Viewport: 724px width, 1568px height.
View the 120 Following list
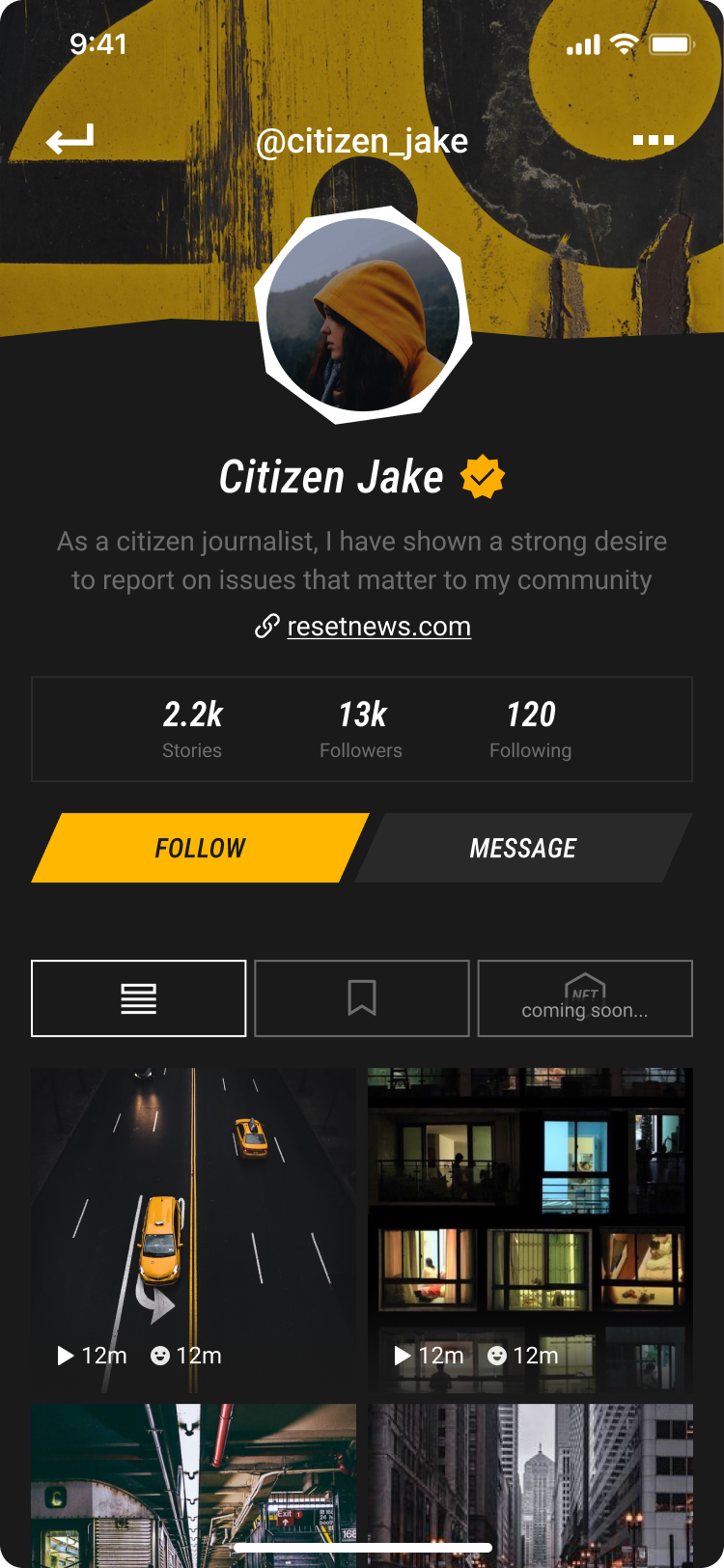tap(530, 728)
